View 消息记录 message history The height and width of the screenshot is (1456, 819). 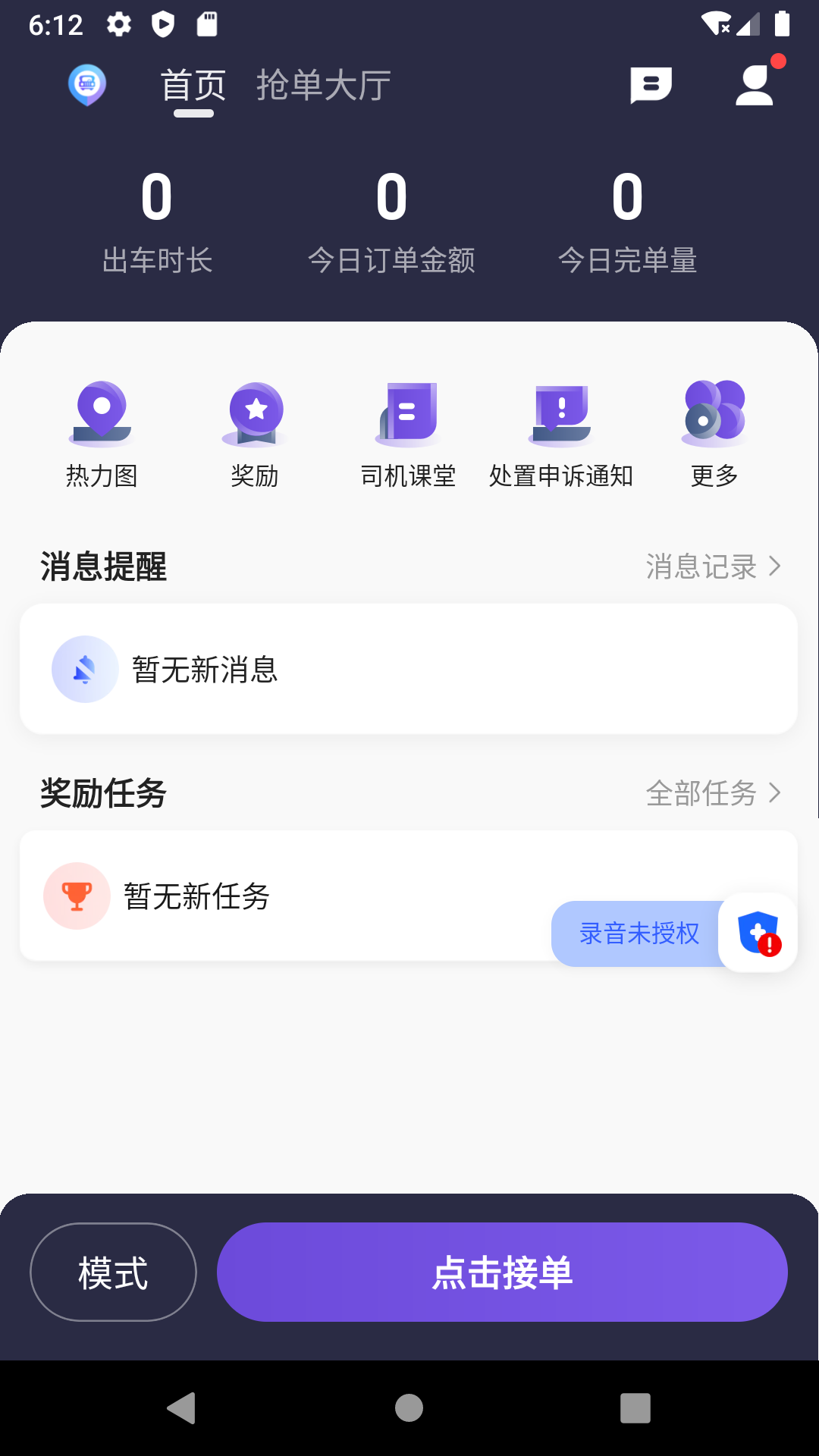(713, 566)
